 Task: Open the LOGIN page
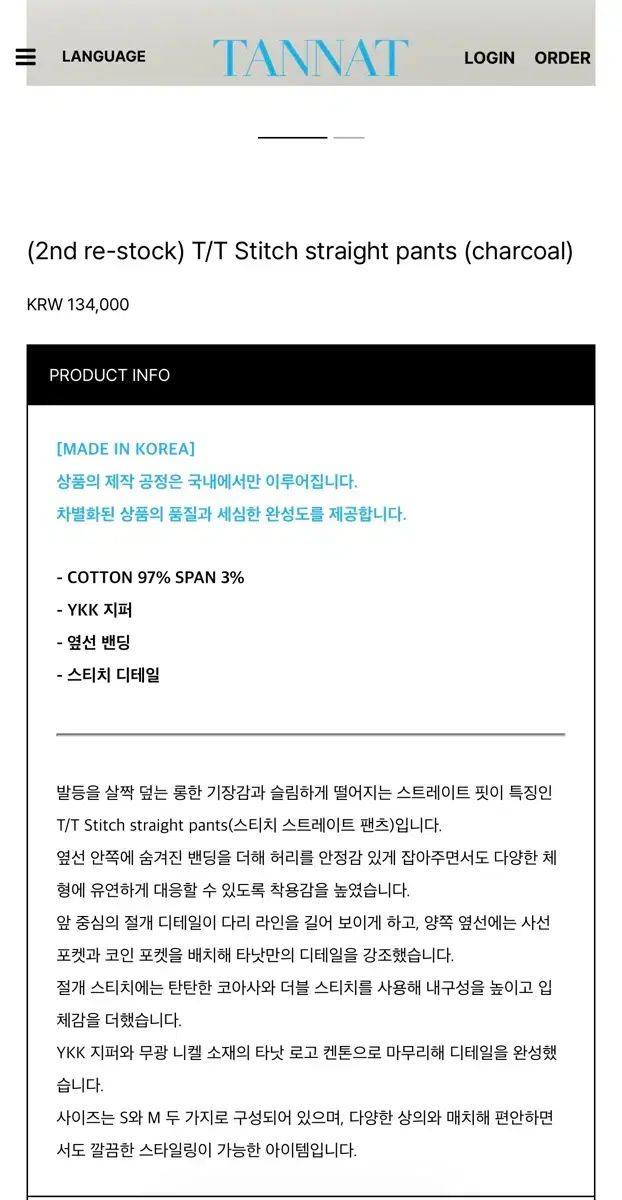[489, 58]
